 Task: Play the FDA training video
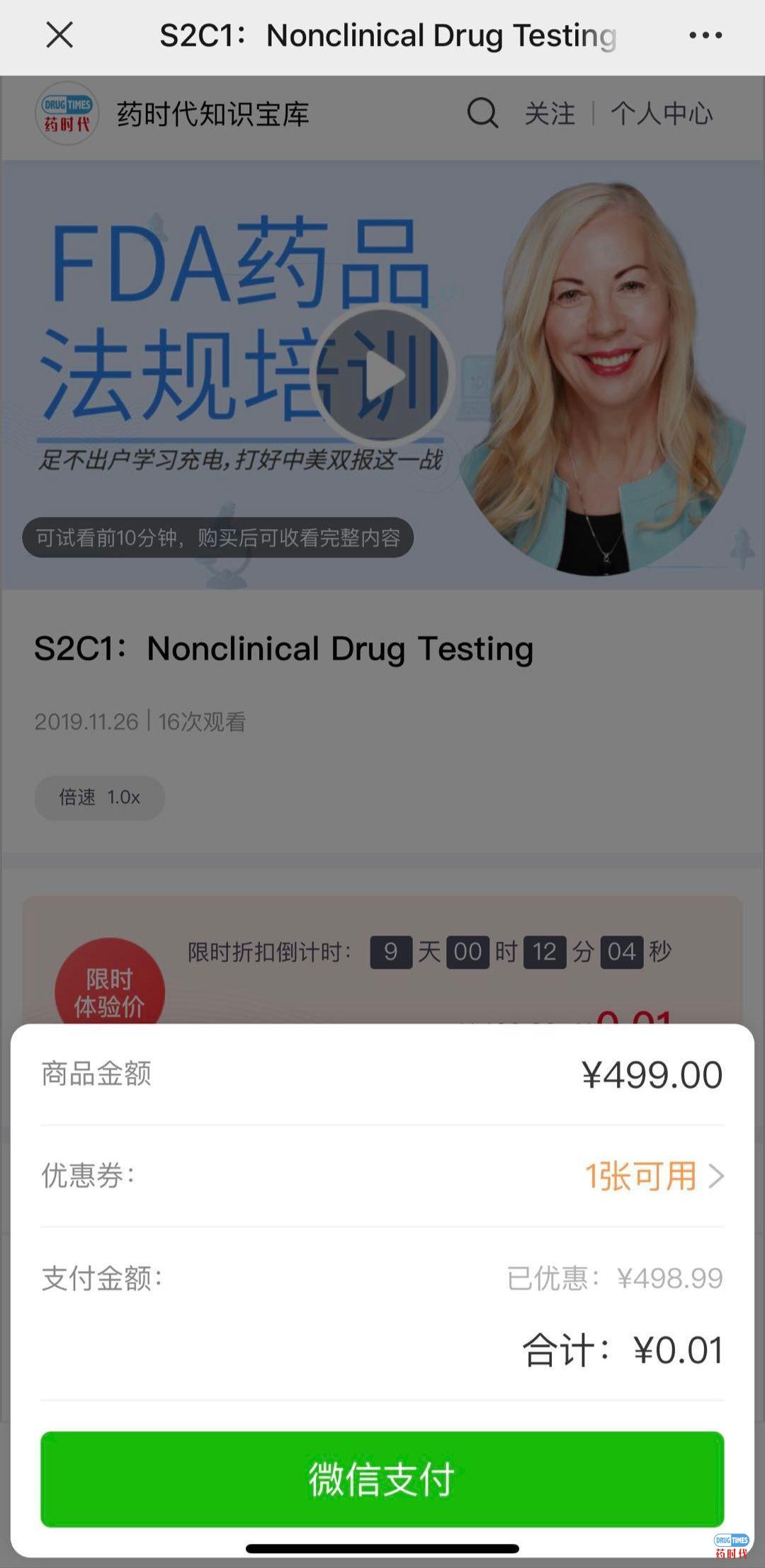click(x=382, y=375)
